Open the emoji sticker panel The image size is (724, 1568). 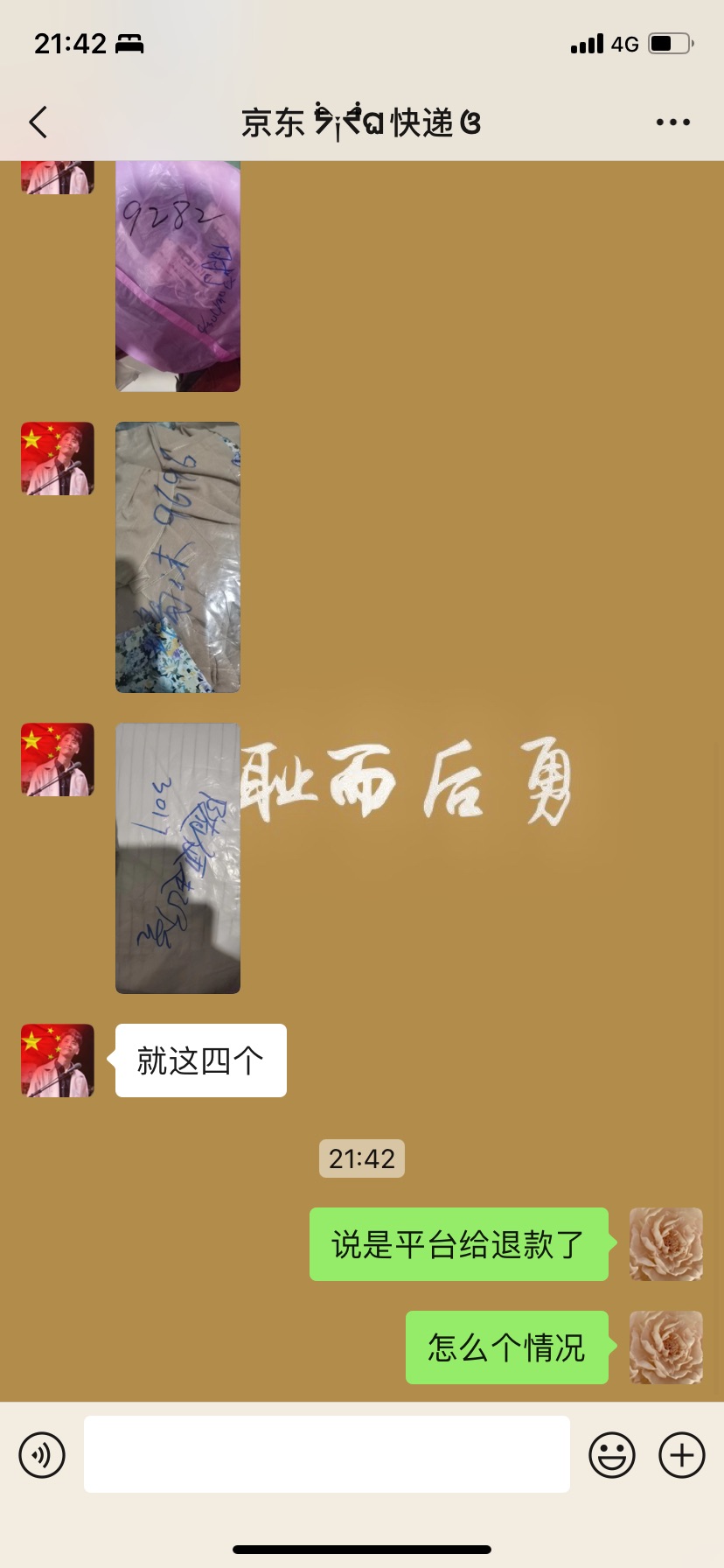(612, 1455)
